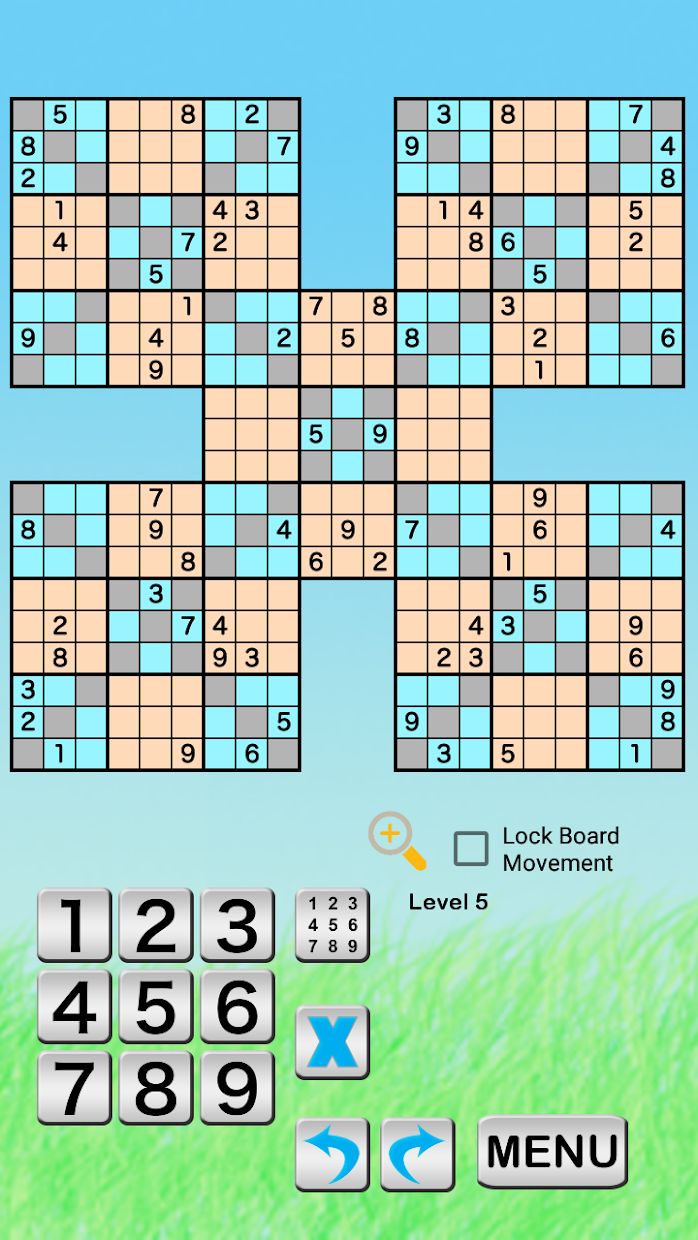Enable the Lock Board Movement checkbox
698x1240 pixels.
pos(471,848)
